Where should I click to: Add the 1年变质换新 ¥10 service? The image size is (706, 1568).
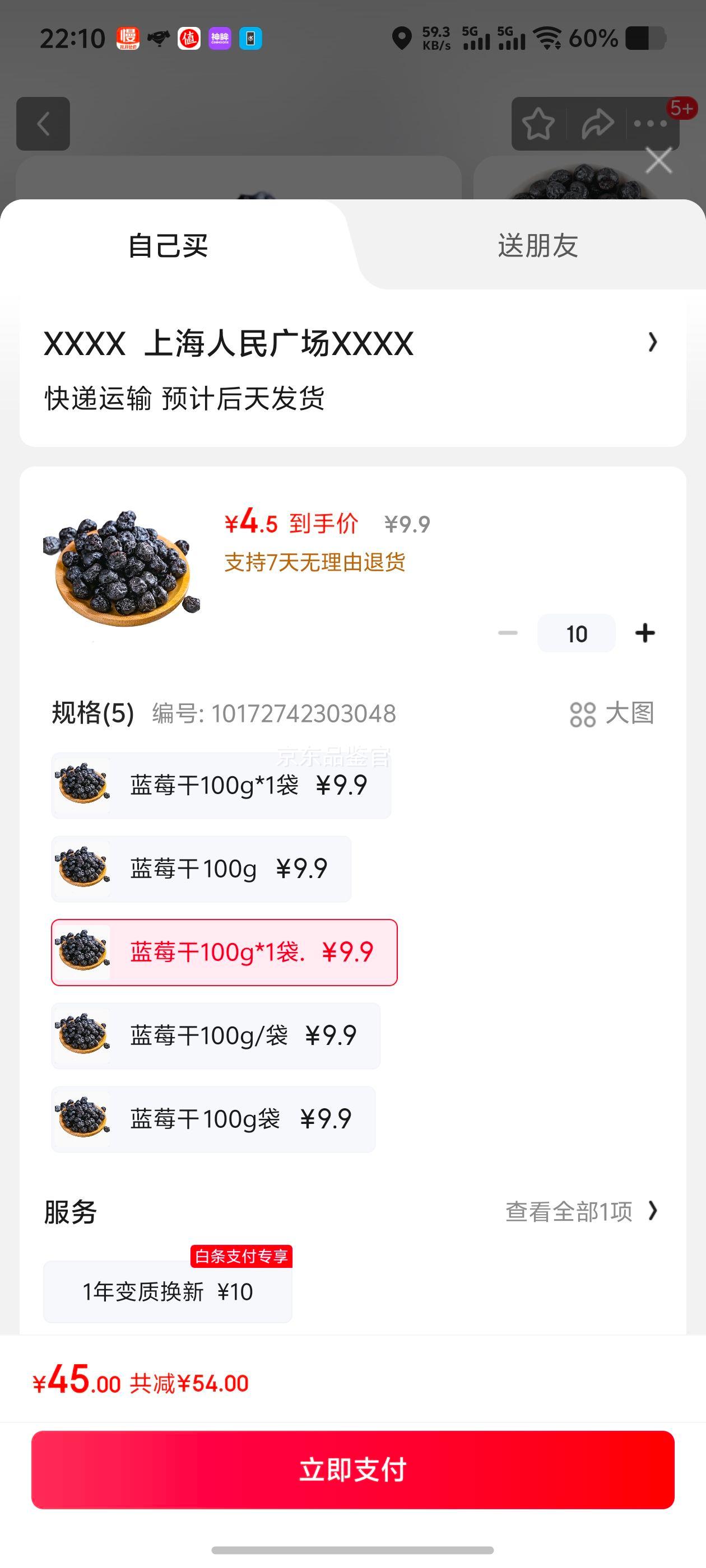(x=168, y=1292)
